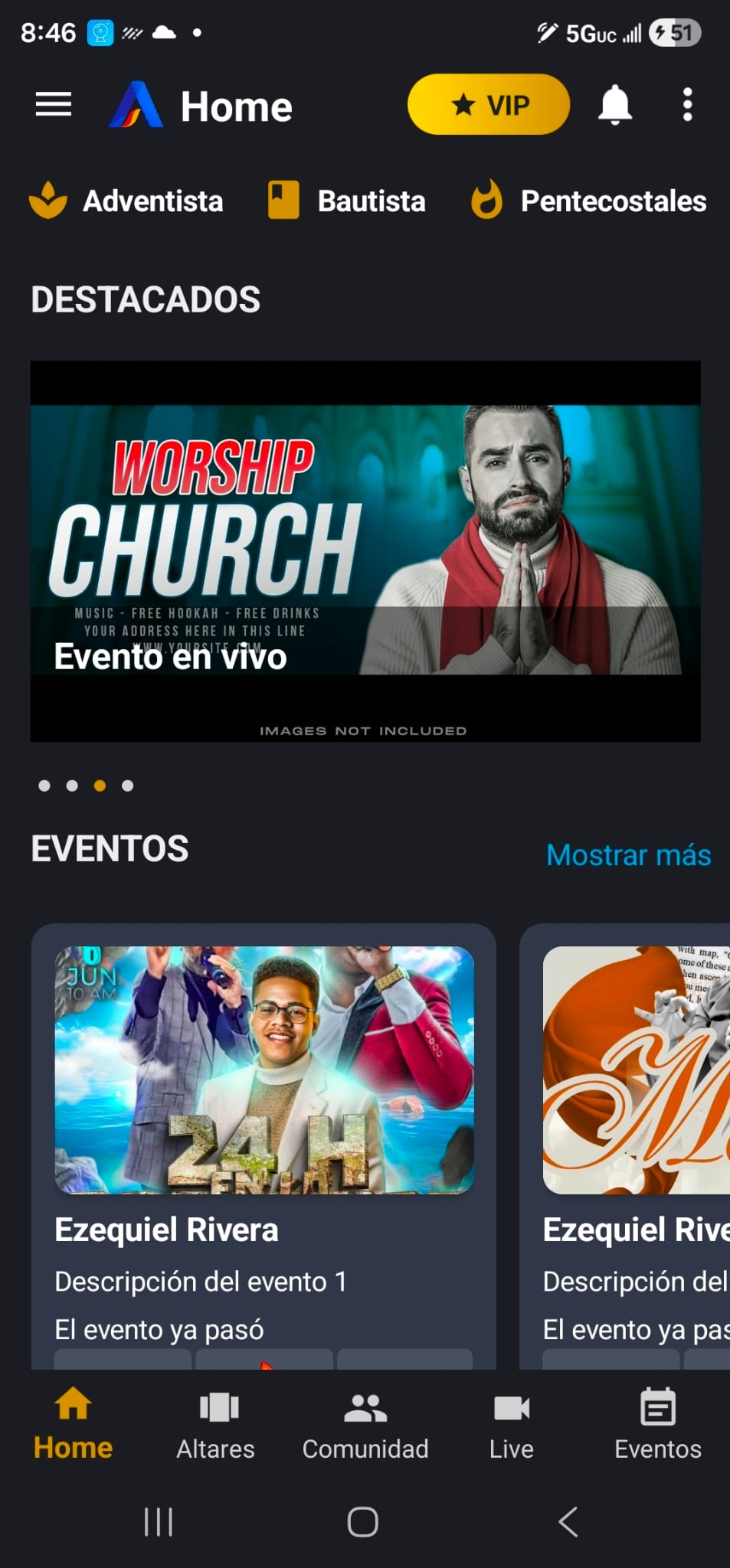Screen dimensions: 730x1568
Task: Open the notifications bell
Action: [614, 105]
